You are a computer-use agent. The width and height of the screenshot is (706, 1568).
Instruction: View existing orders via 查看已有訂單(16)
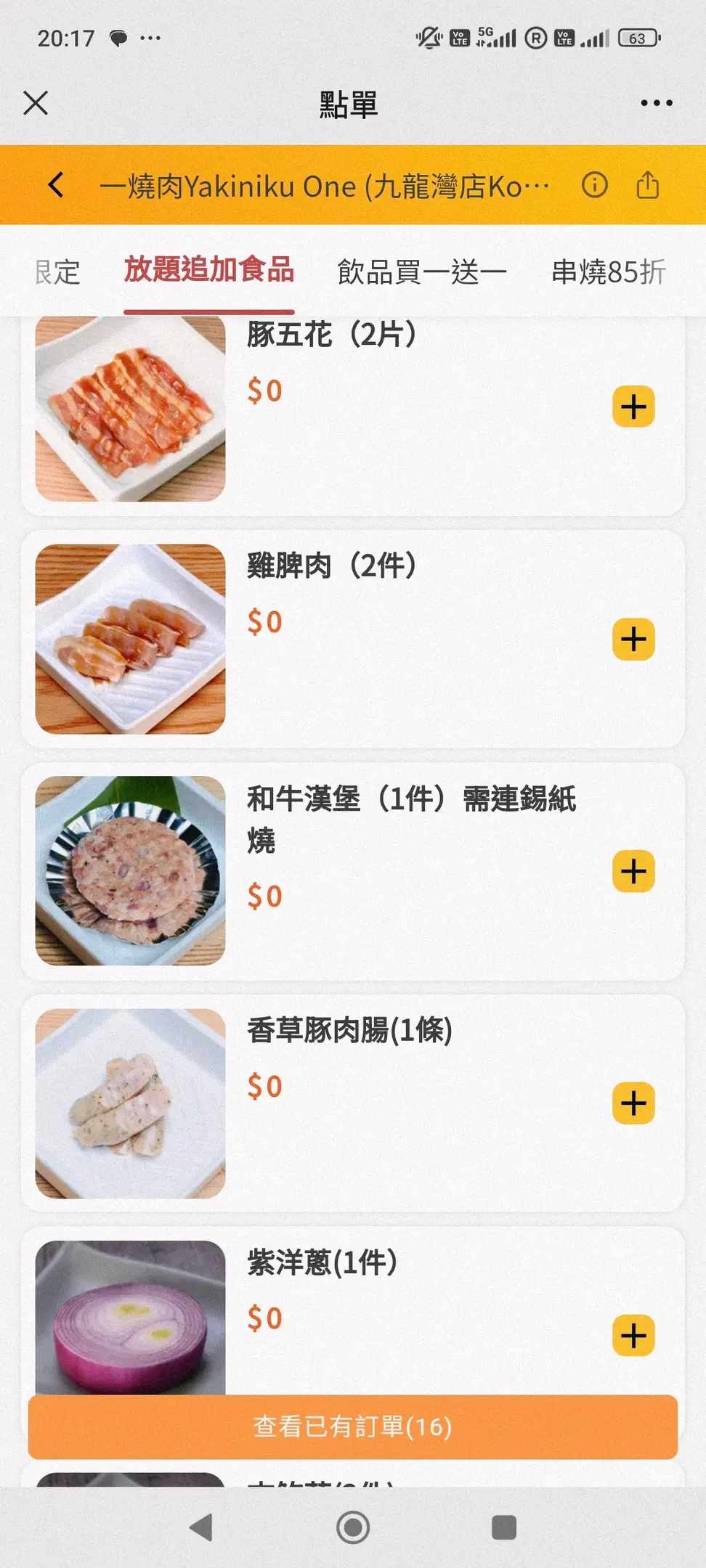pos(353,1427)
